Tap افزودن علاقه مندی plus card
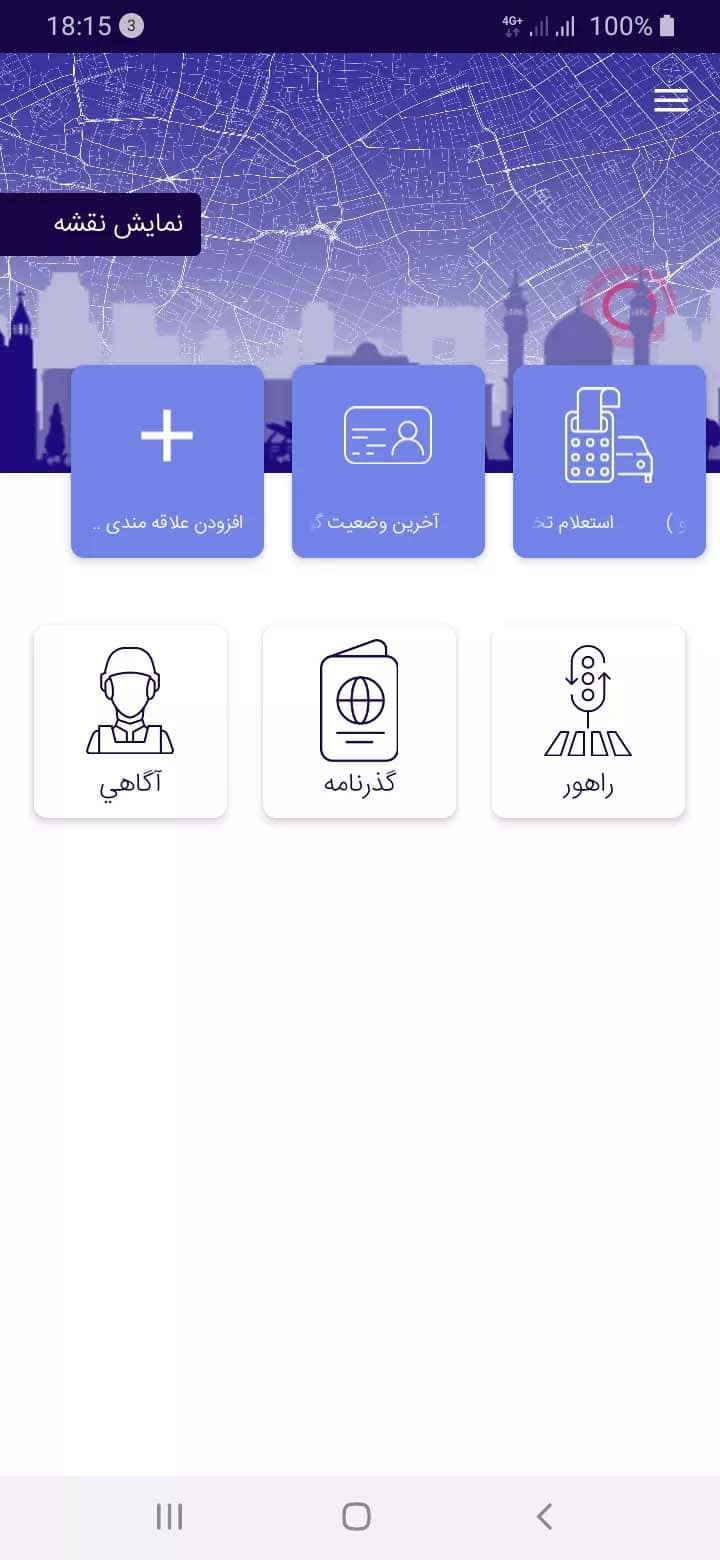 pyautogui.click(x=167, y=461)
